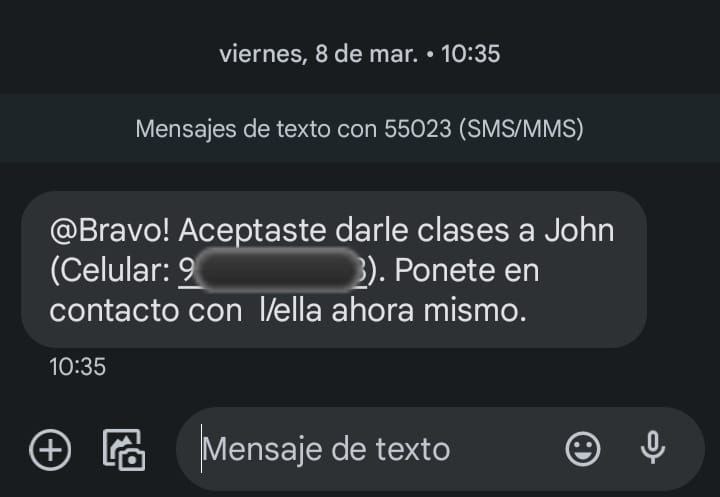Open the plus attachment menu

pyautogui.click(x=49, y=450)
